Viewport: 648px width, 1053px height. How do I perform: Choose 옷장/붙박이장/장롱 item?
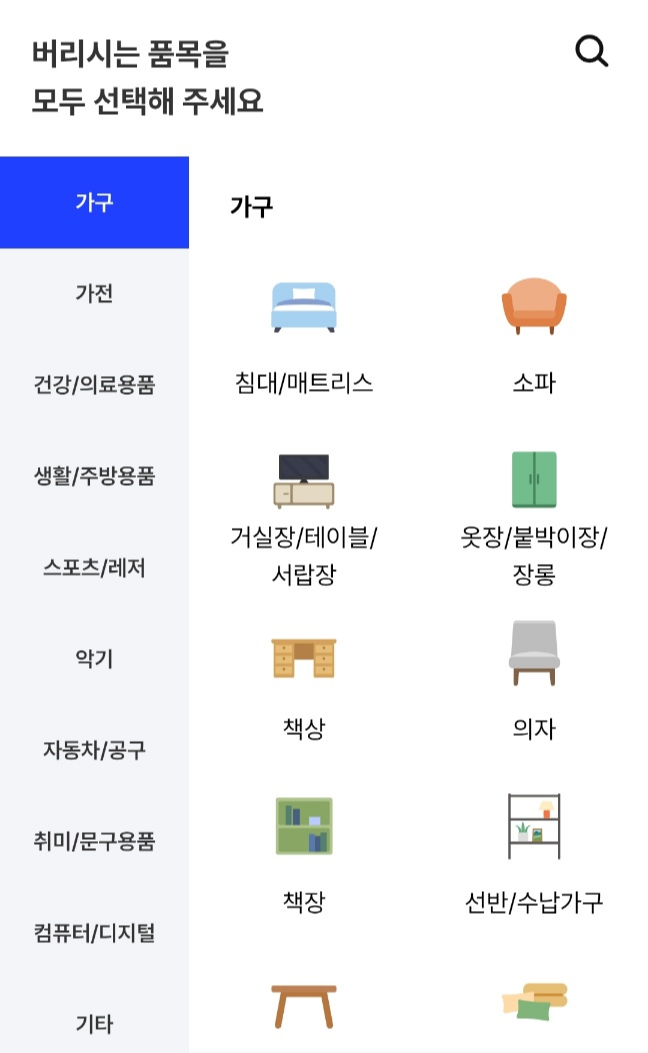coord(534,518)
